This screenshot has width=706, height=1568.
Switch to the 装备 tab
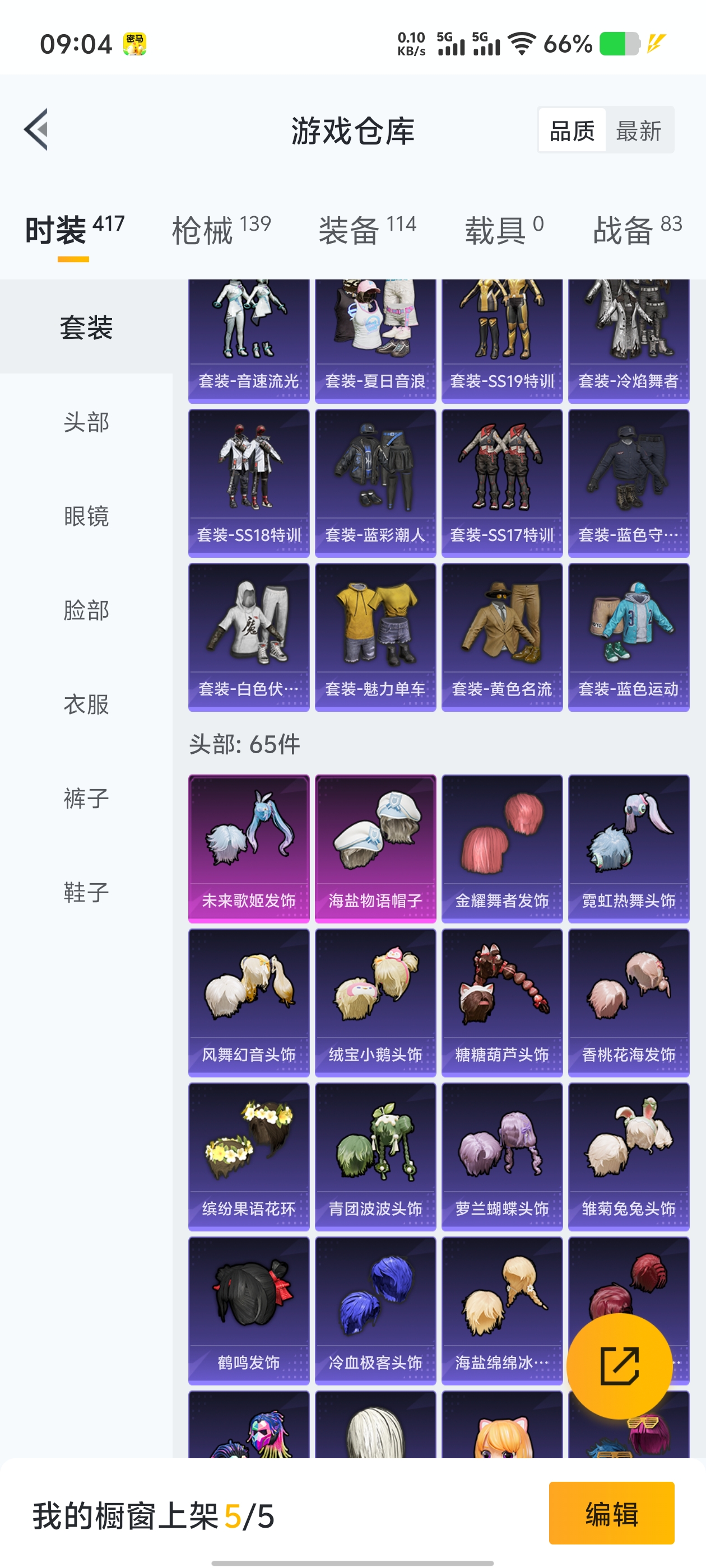point(368,230)
